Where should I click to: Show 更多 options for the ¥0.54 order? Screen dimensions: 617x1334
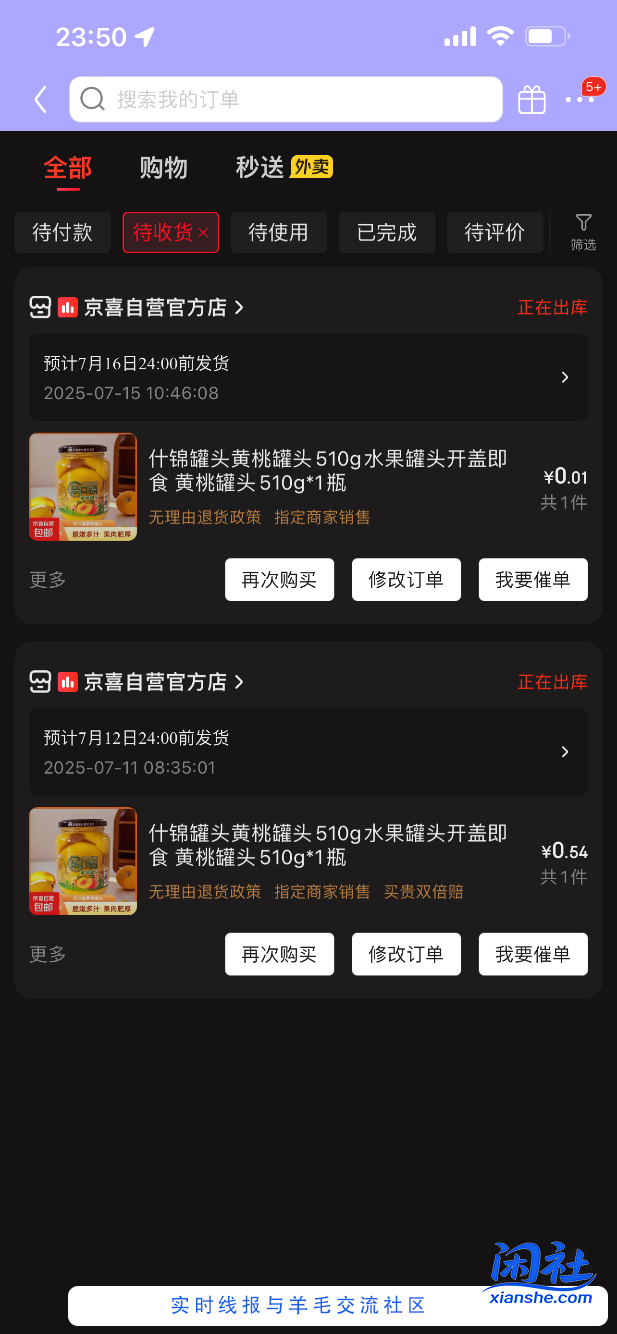[47, 954]
